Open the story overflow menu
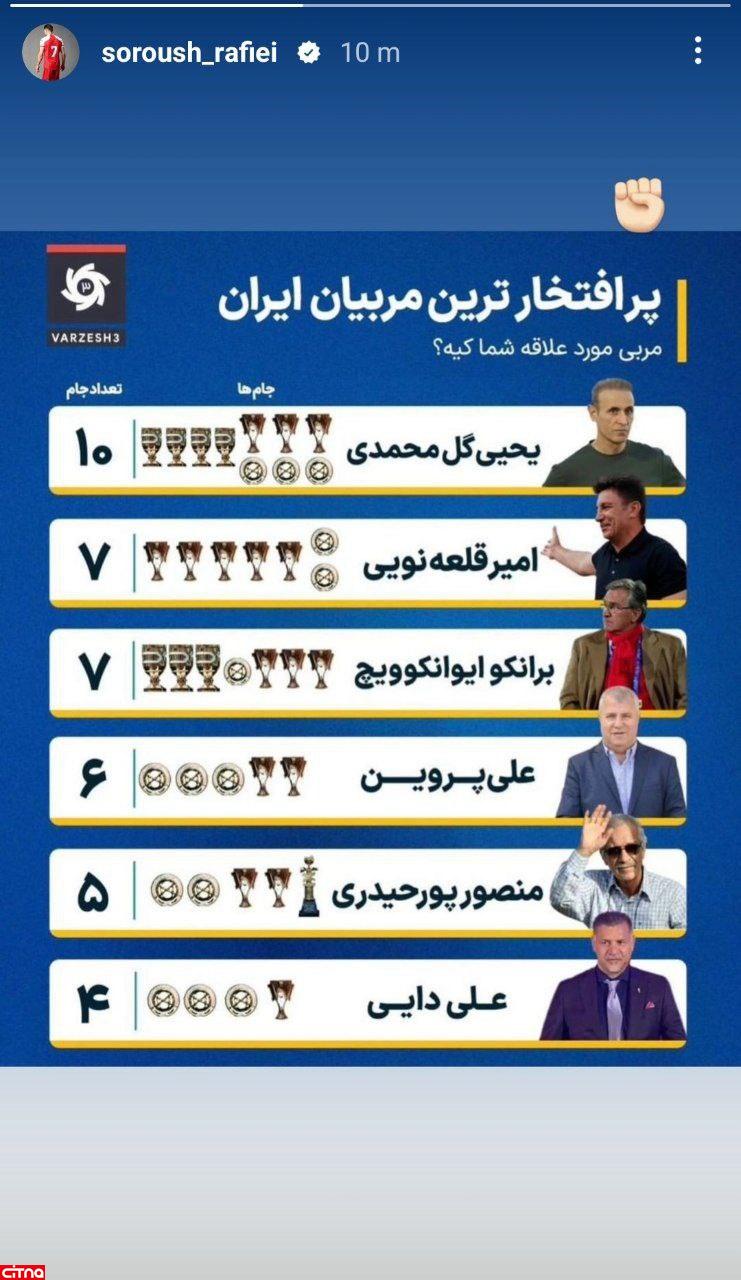741x1280 pixels. click(x=698, y=51)
